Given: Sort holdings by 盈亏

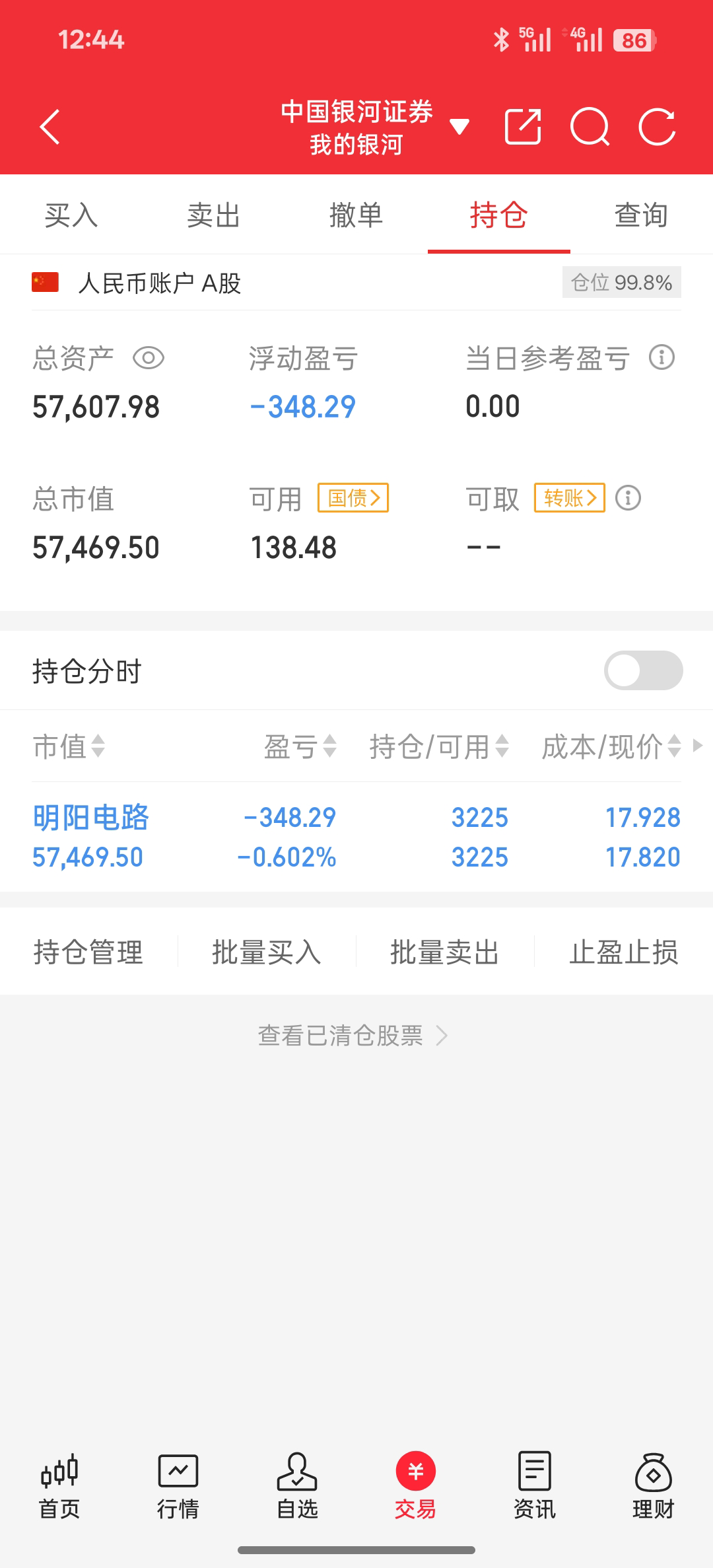Looking at the screenshot, I should pyautogui.click(x=300, y=746).
